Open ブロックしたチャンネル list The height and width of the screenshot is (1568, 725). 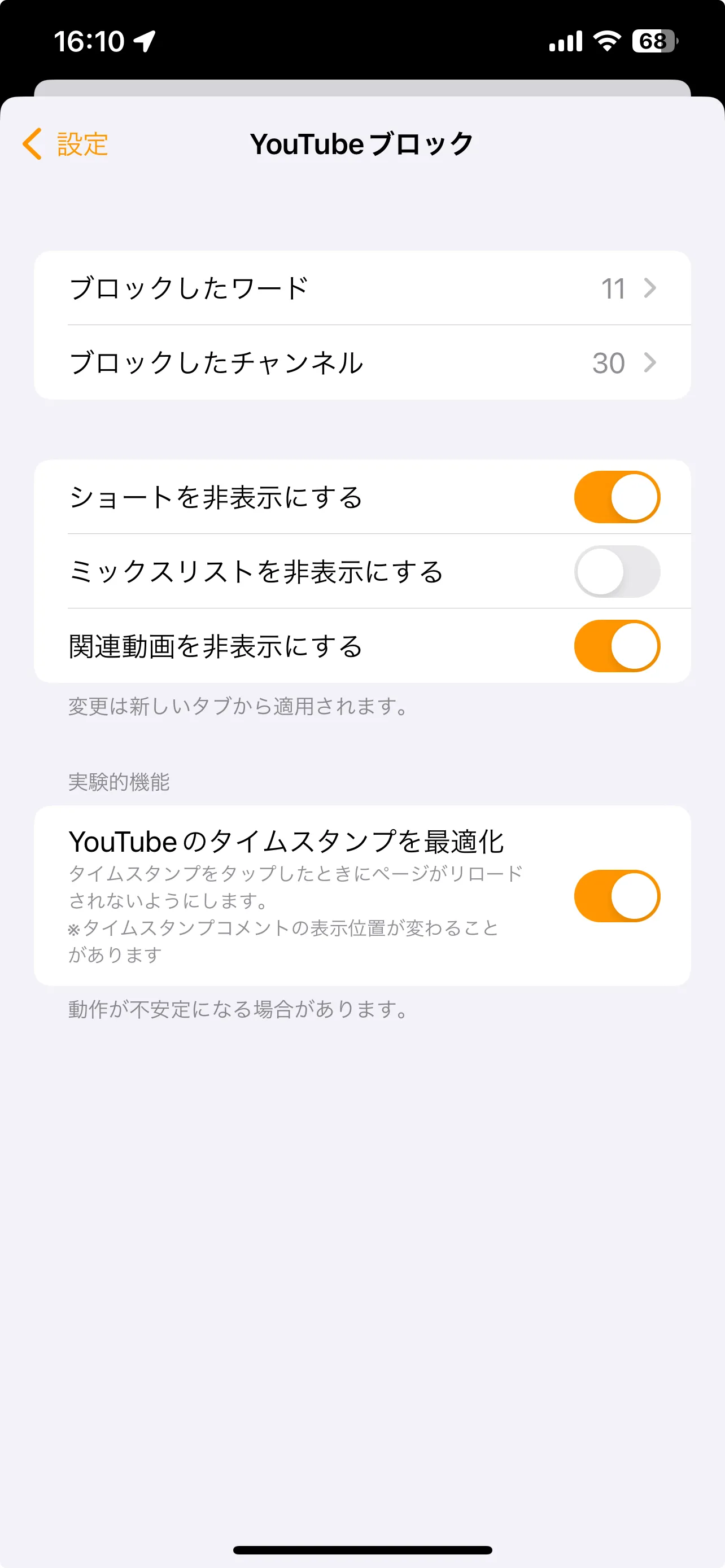click(362, 363)
